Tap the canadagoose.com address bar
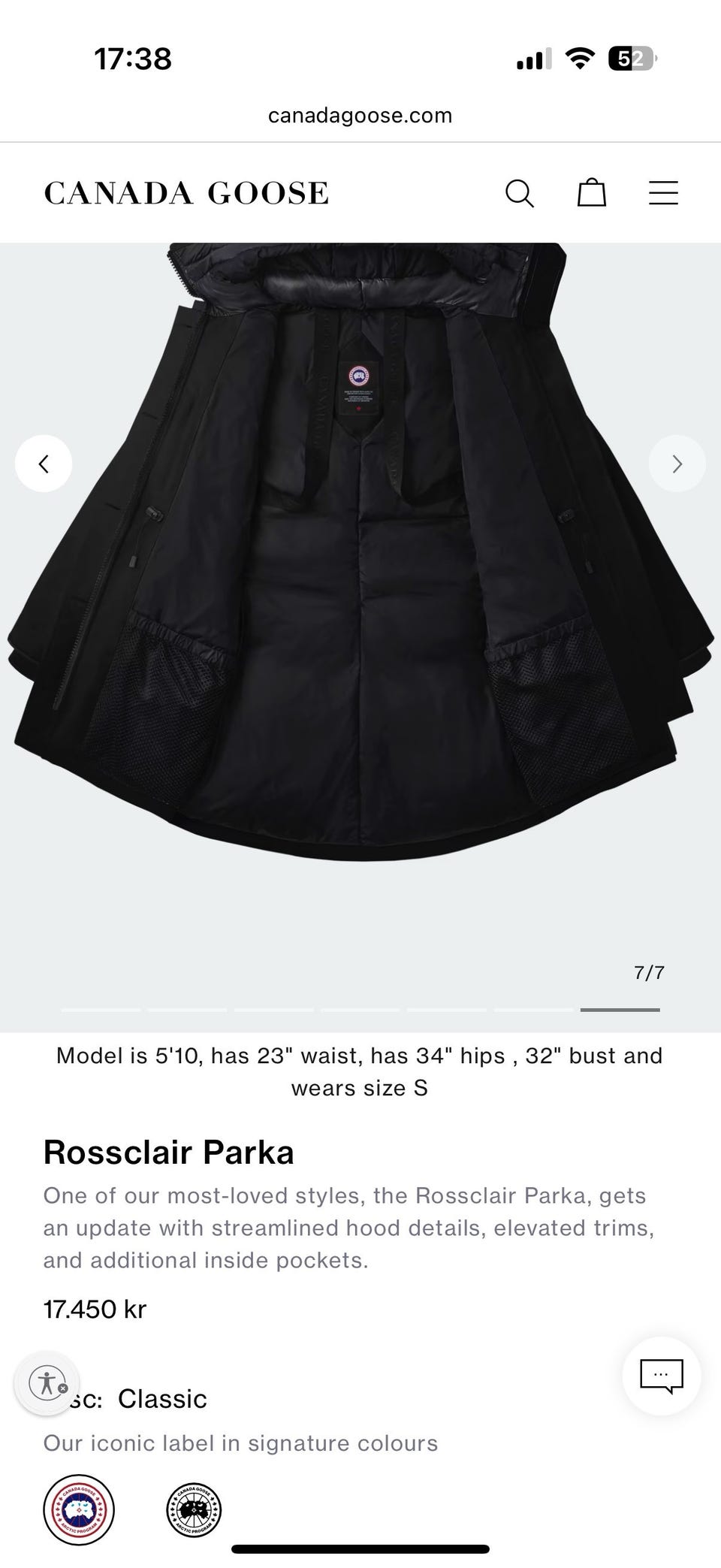Image resolution: width=721 pixels, height=1568 pixels. (360, 116)
